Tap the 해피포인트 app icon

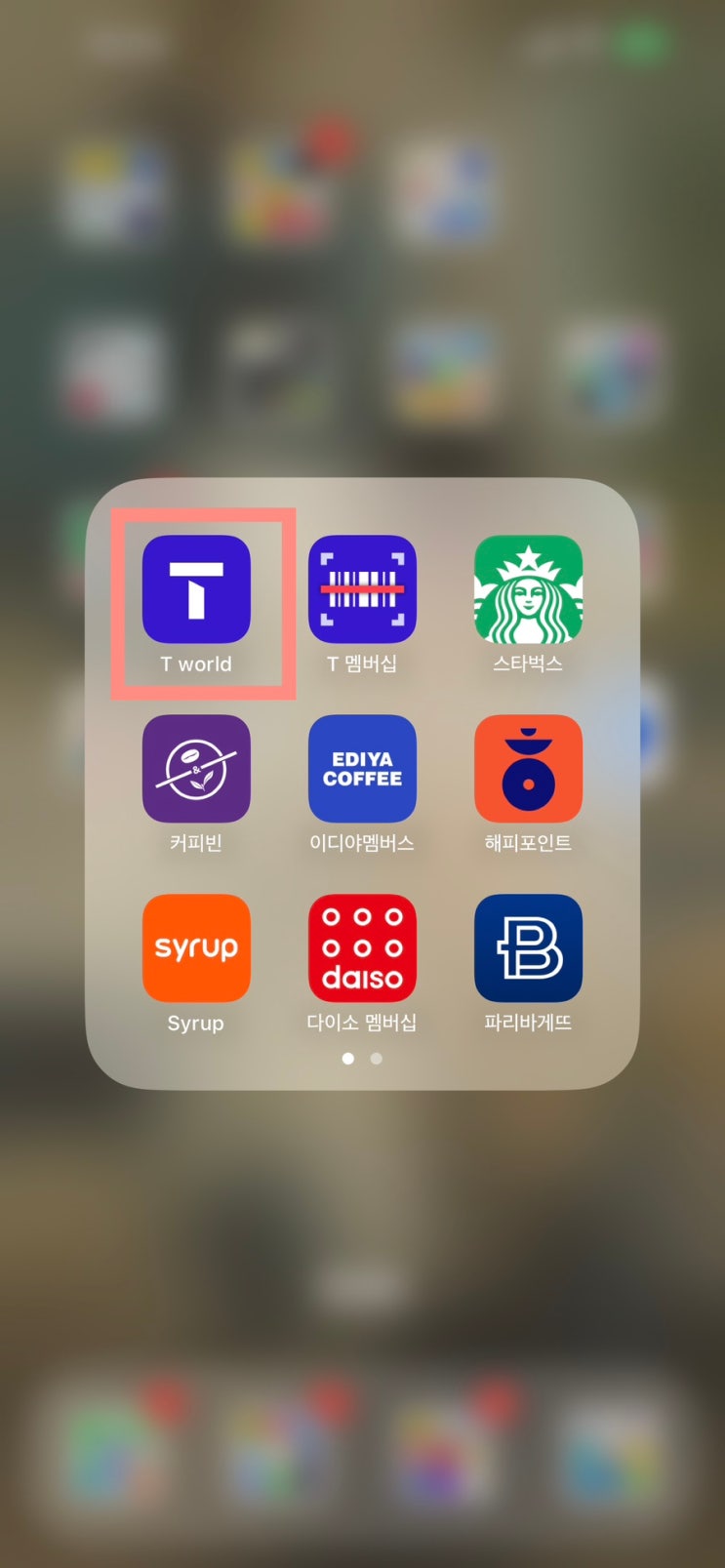click(528, 769)
